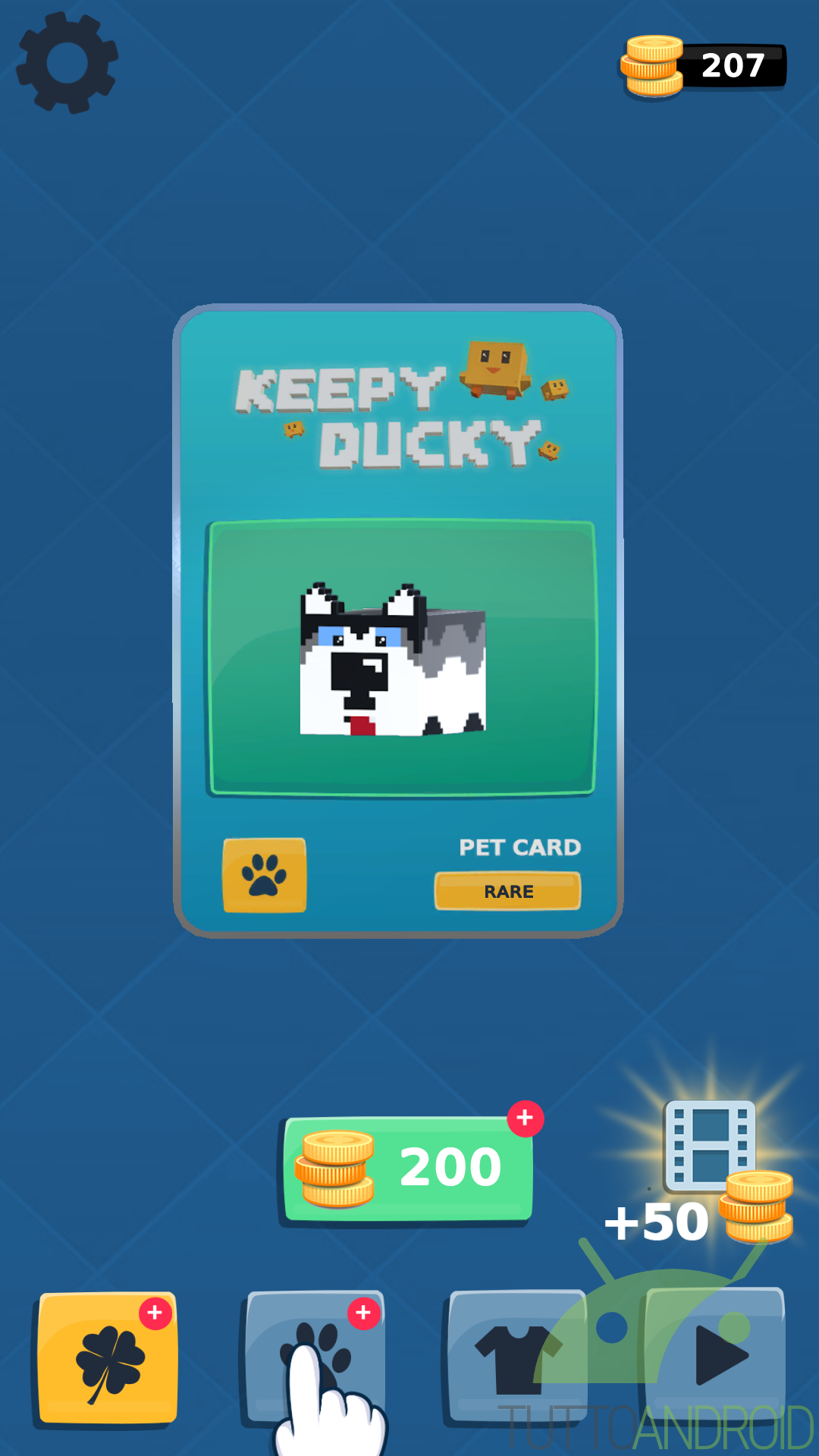Buy a card for 200 coins
This screenshot has height=1456, width=819.
[407, 1168]
